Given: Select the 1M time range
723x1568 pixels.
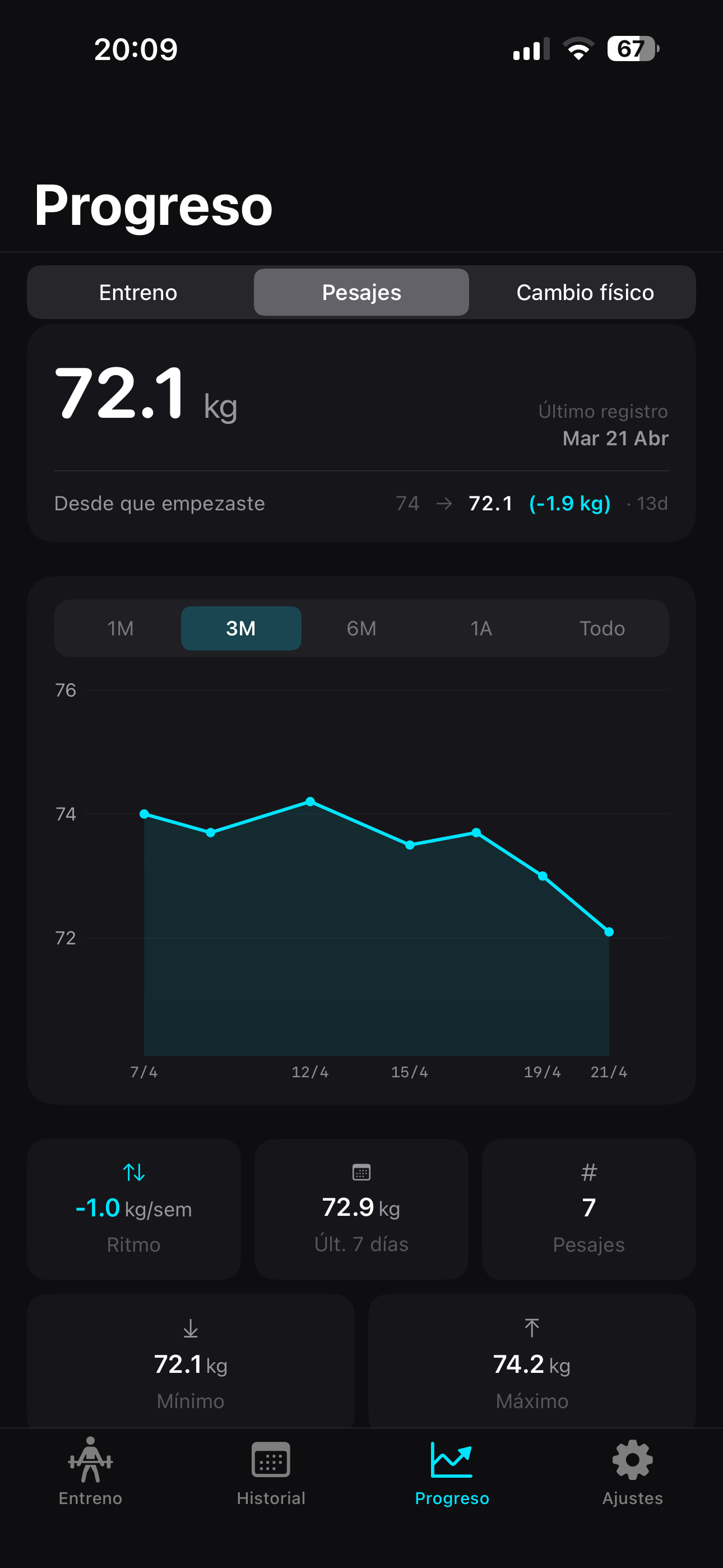Looking at the screenshot, I should click(121, 628).
